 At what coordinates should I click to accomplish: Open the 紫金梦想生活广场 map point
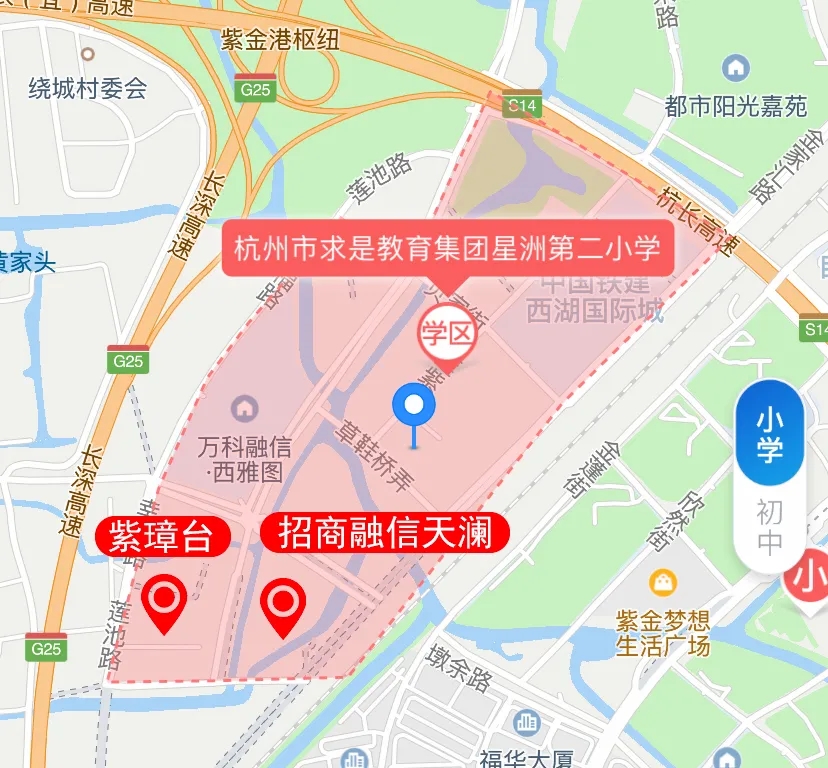click(x=661, y=582)
